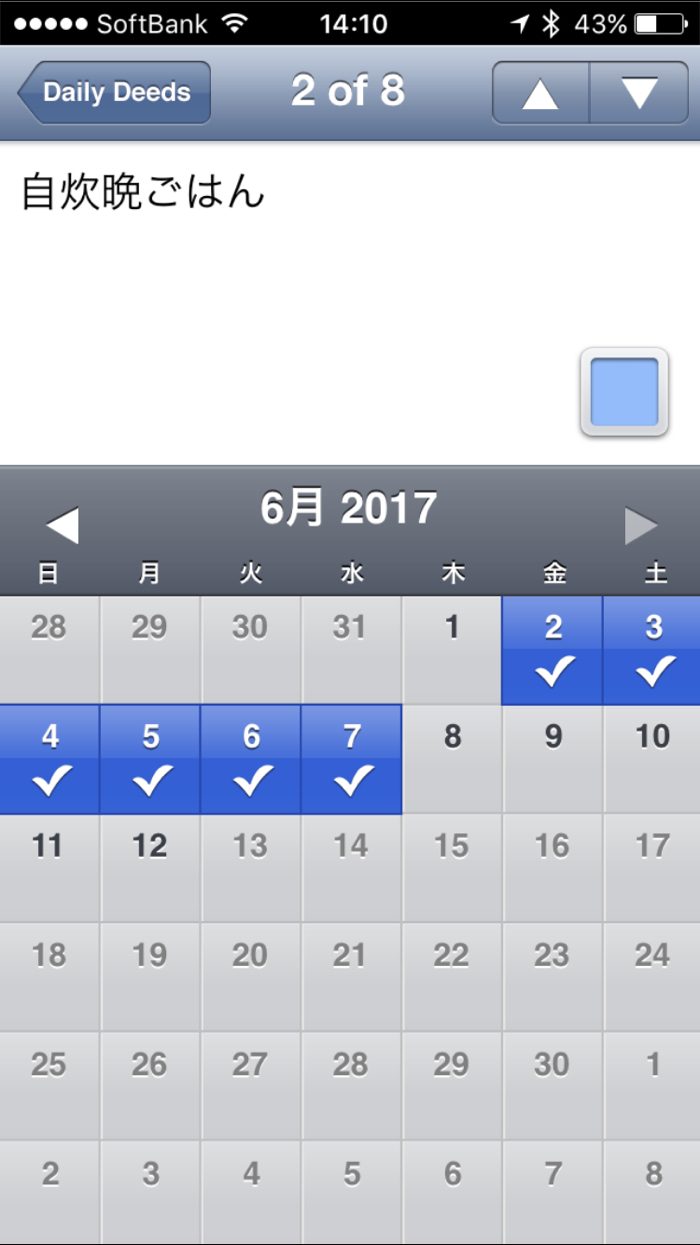The height and width of the screenshot is (1245, 700).
Task: Mark June 8 as done
Action: [x=453, y=760]
